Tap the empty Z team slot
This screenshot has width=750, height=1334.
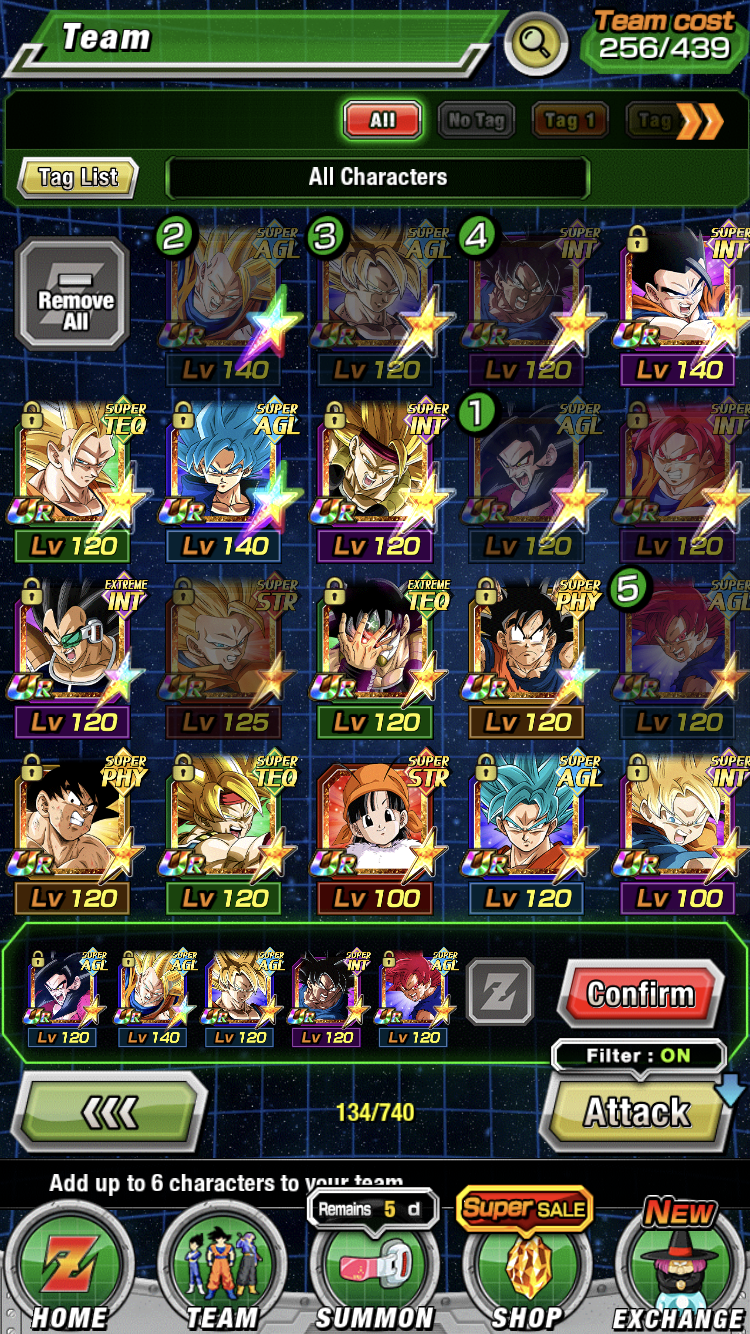coord(500,992)
